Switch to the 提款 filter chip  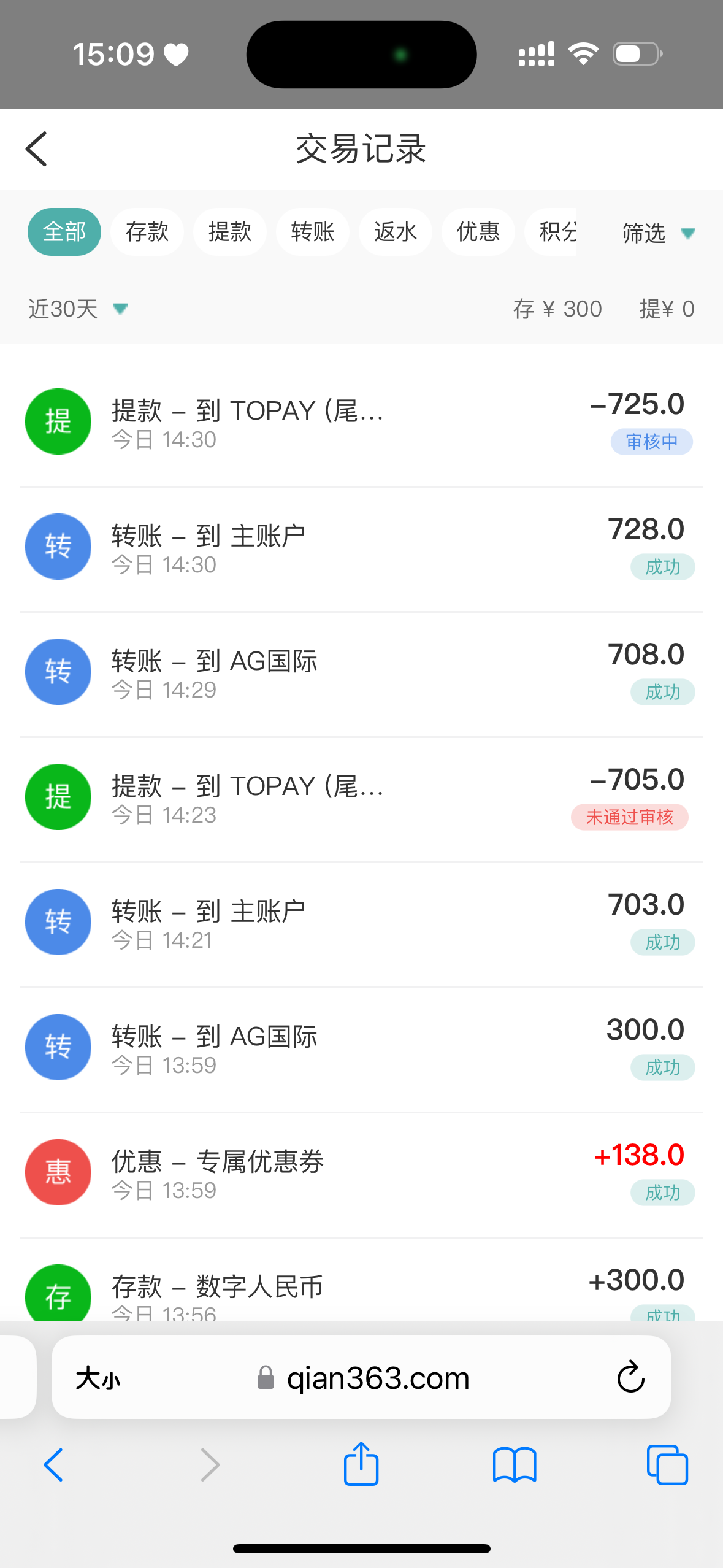(230, 232)
